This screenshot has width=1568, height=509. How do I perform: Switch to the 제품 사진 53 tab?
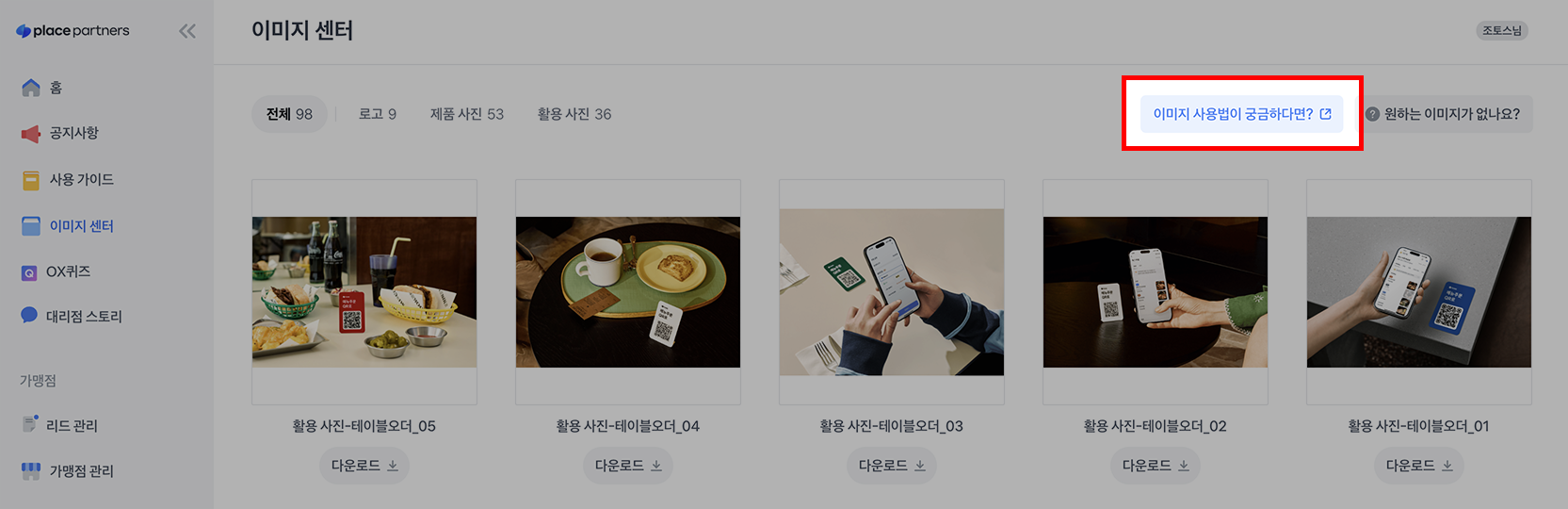click(467, 114)
